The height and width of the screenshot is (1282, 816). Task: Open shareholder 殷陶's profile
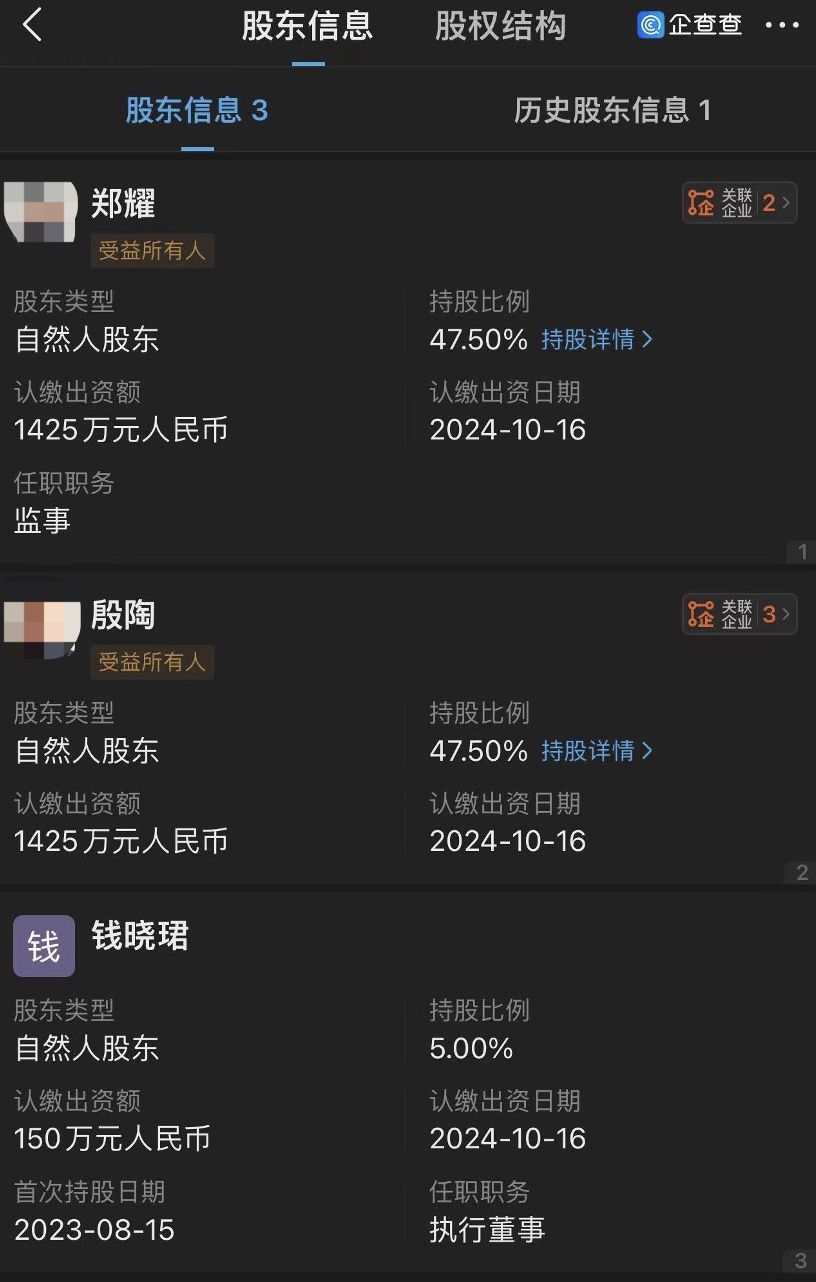pos(123,616)
